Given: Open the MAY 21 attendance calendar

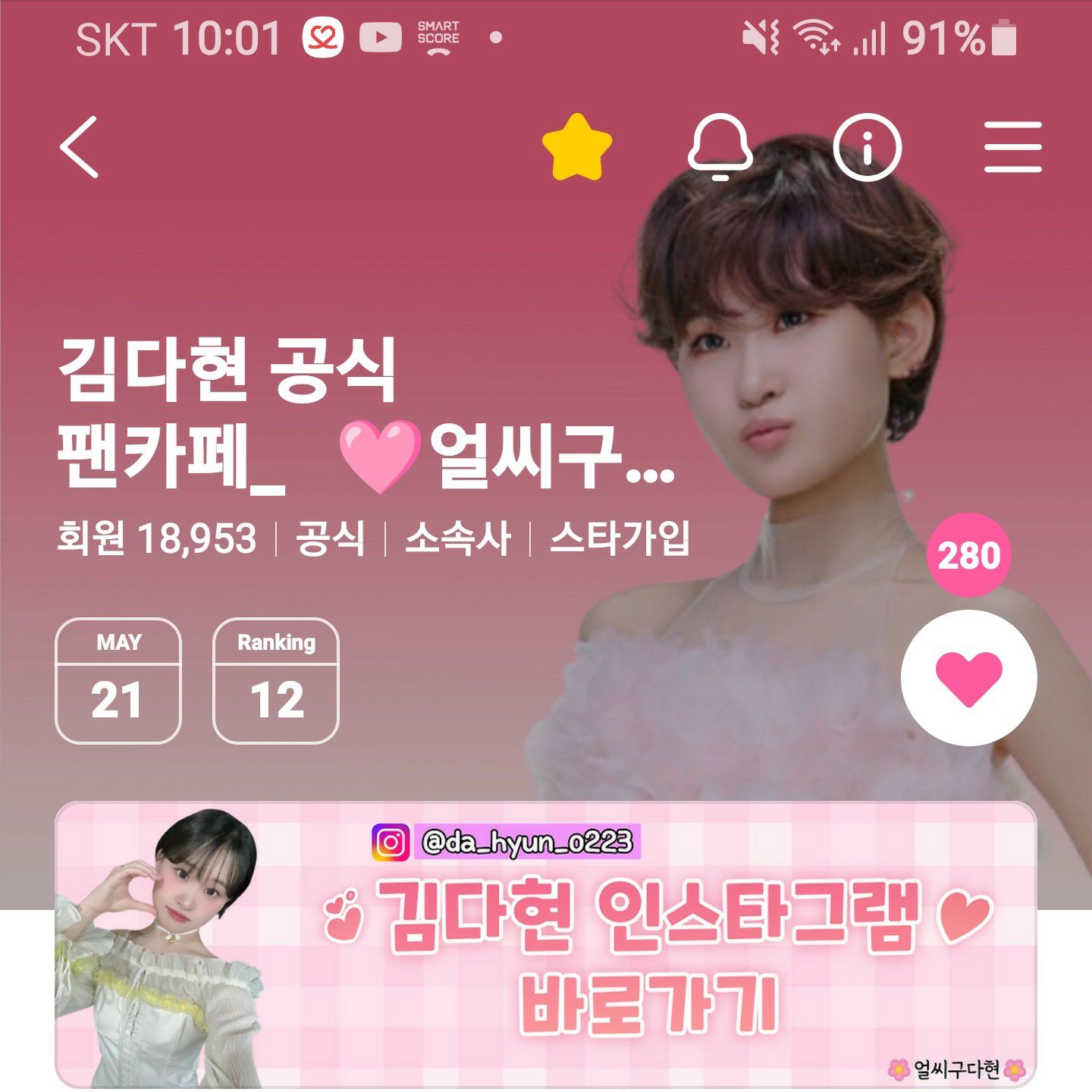Looking at the screenshot, I should (118, 680).
